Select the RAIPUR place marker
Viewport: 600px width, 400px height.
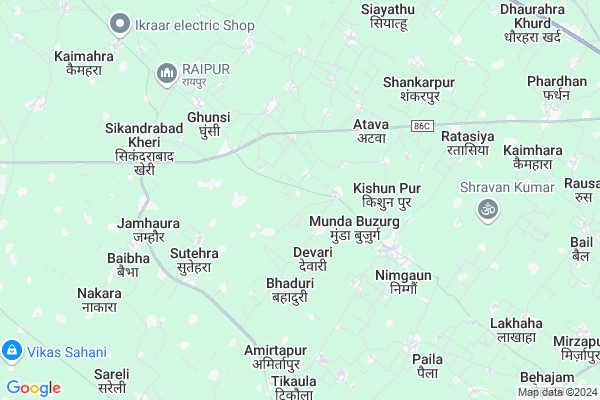click(166, 70)
